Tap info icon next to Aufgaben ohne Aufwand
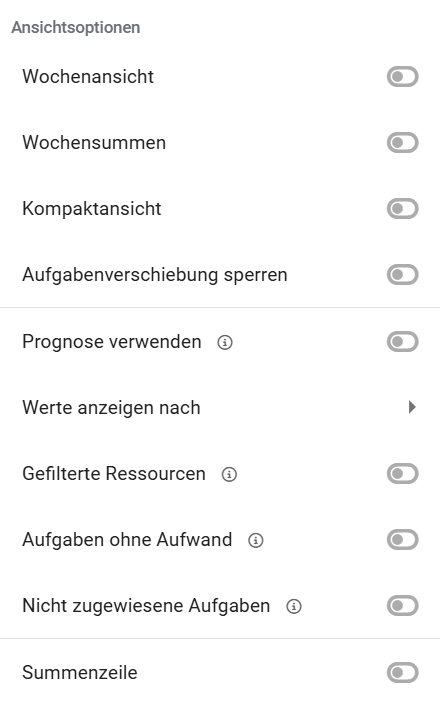 pyautogui.click(x=256, y=540)
